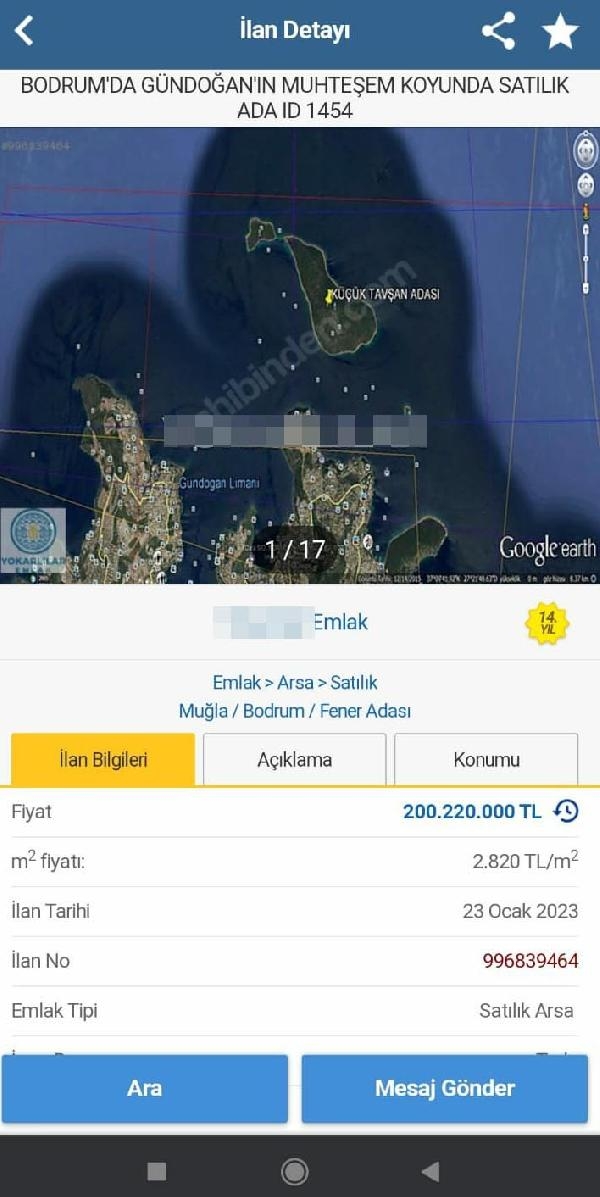Screen dimensions: 600x1197
Task: Go back from the İlan Detayı page
Action: pyautogui.click(x=25, y=31)
